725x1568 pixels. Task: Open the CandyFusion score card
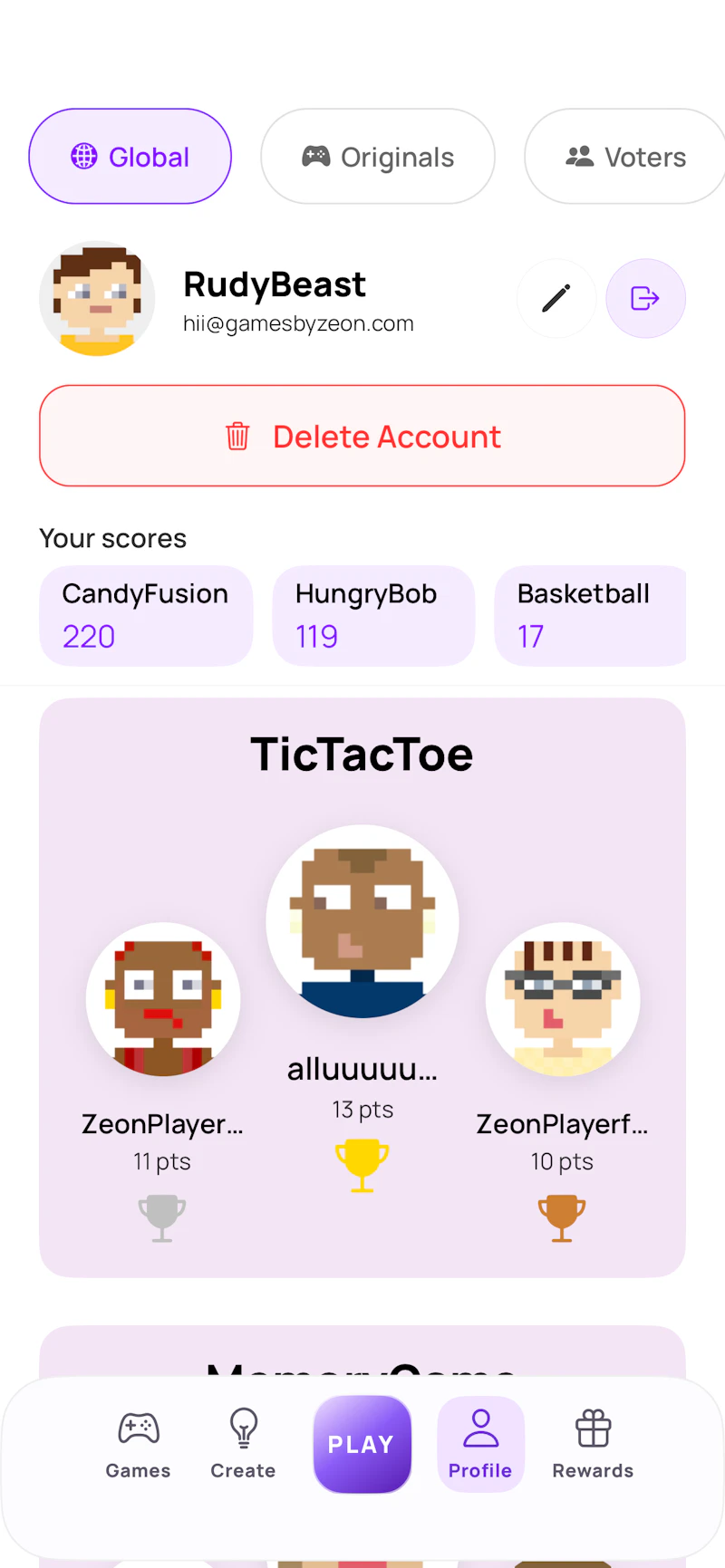tap(146, 616)
